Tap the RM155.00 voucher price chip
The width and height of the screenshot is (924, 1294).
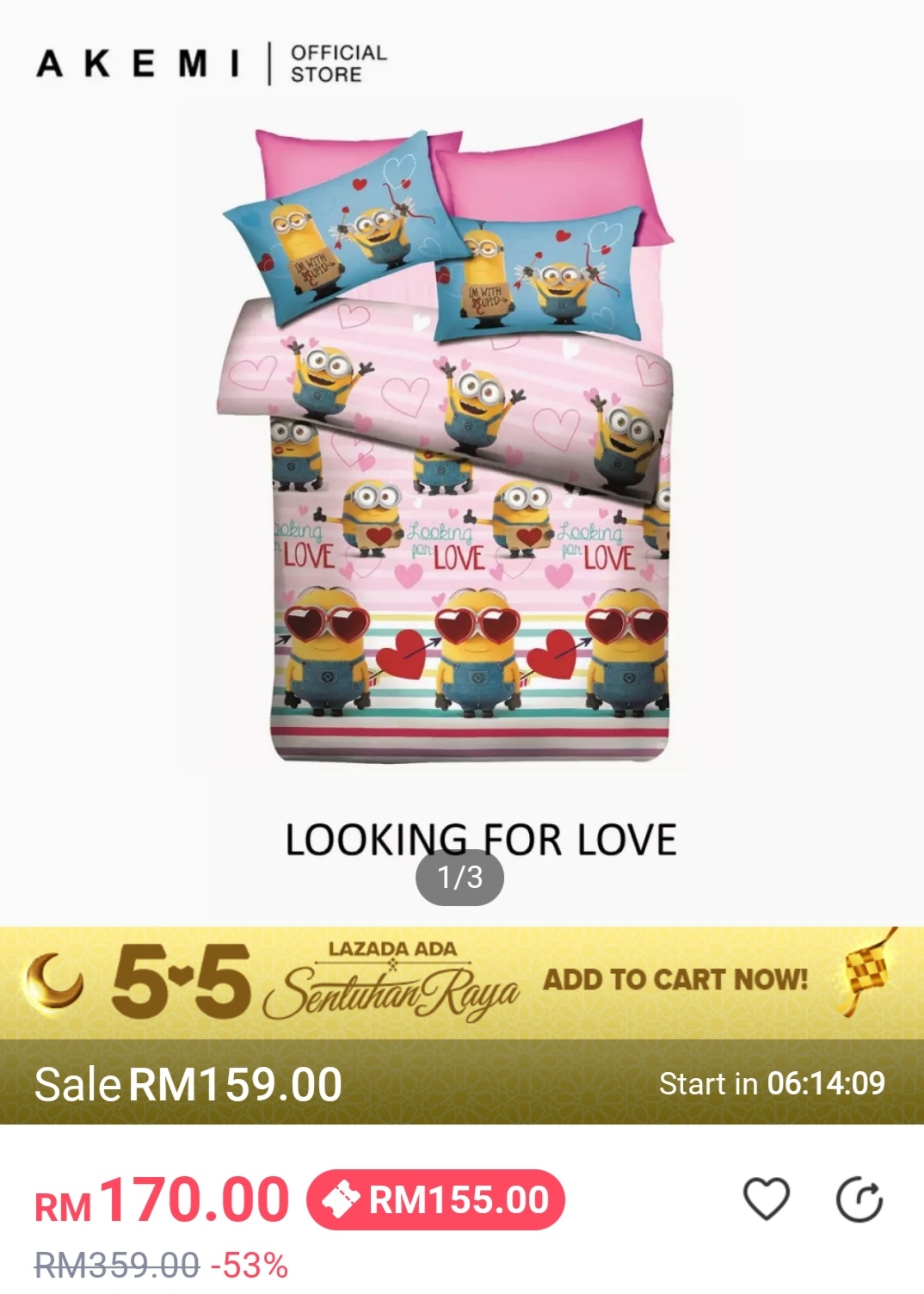click(436, 1199)
